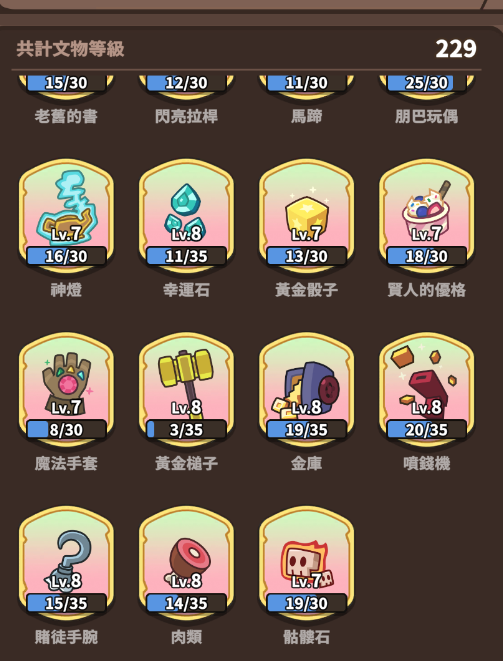Open the 黃金槌子 artifact card
The image size is (503, 661).
coord(186,390)
